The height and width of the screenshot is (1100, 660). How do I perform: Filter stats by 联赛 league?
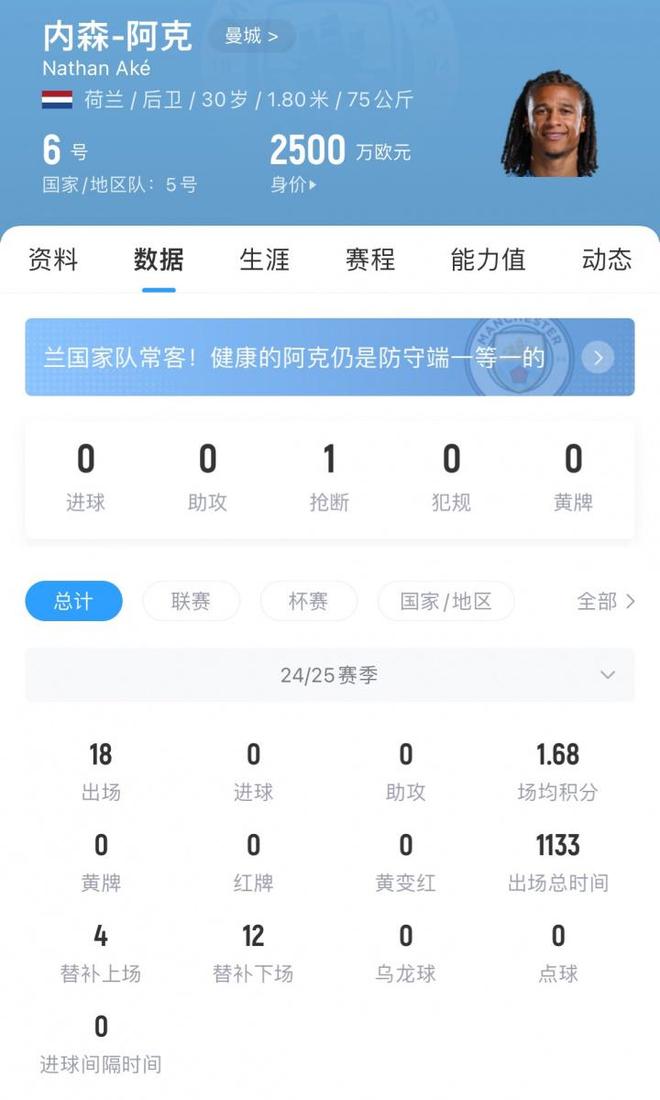tap(191, 601)
